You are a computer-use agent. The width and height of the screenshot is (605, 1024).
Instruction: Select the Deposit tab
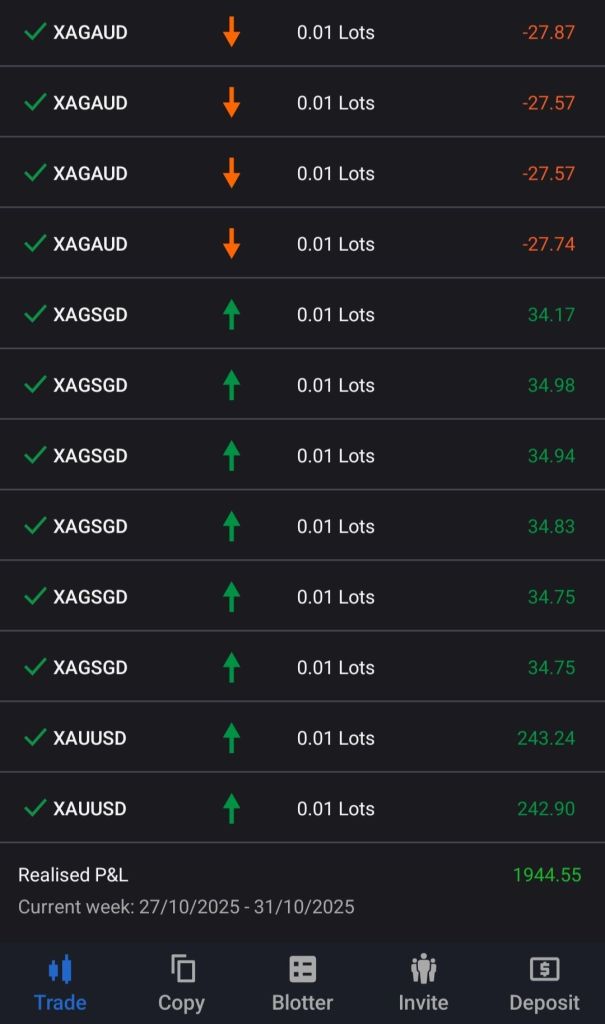544,983
